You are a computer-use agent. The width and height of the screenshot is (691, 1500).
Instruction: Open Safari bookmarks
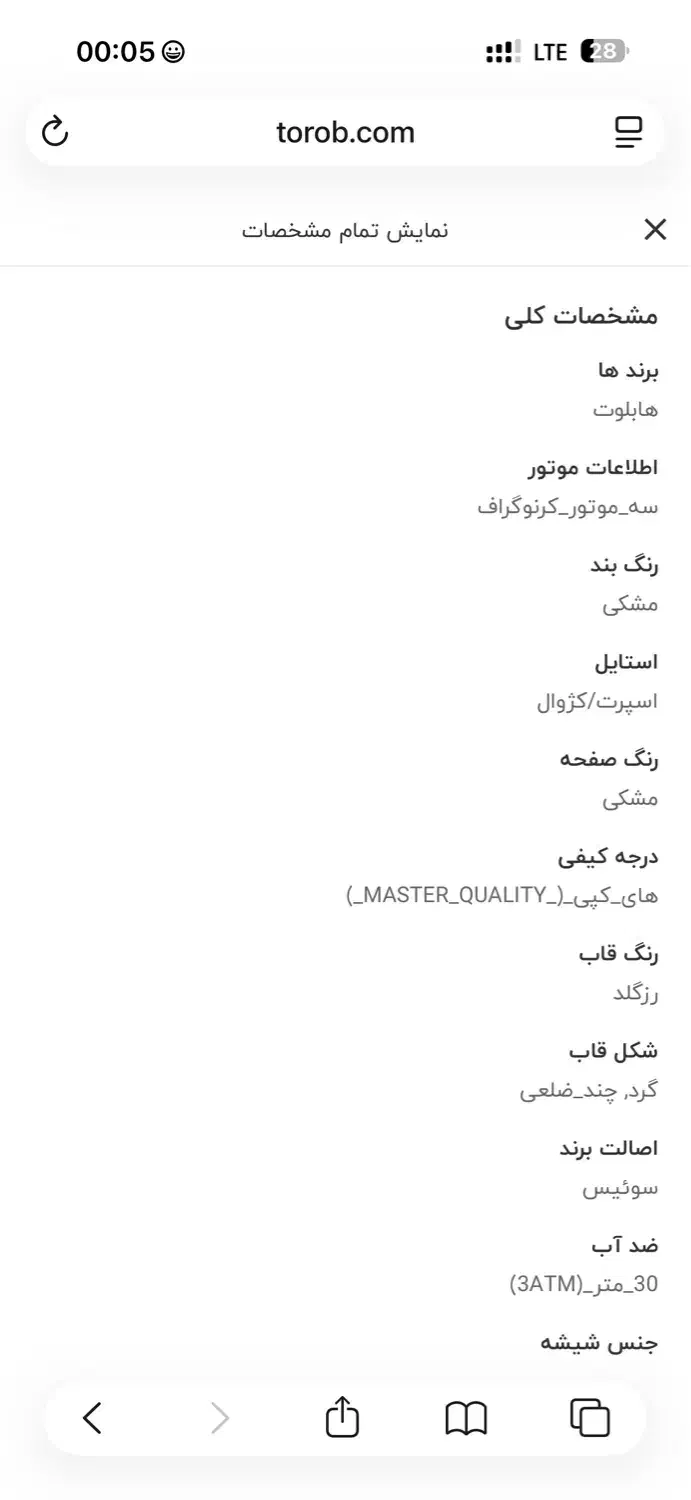click(466, 1417)
